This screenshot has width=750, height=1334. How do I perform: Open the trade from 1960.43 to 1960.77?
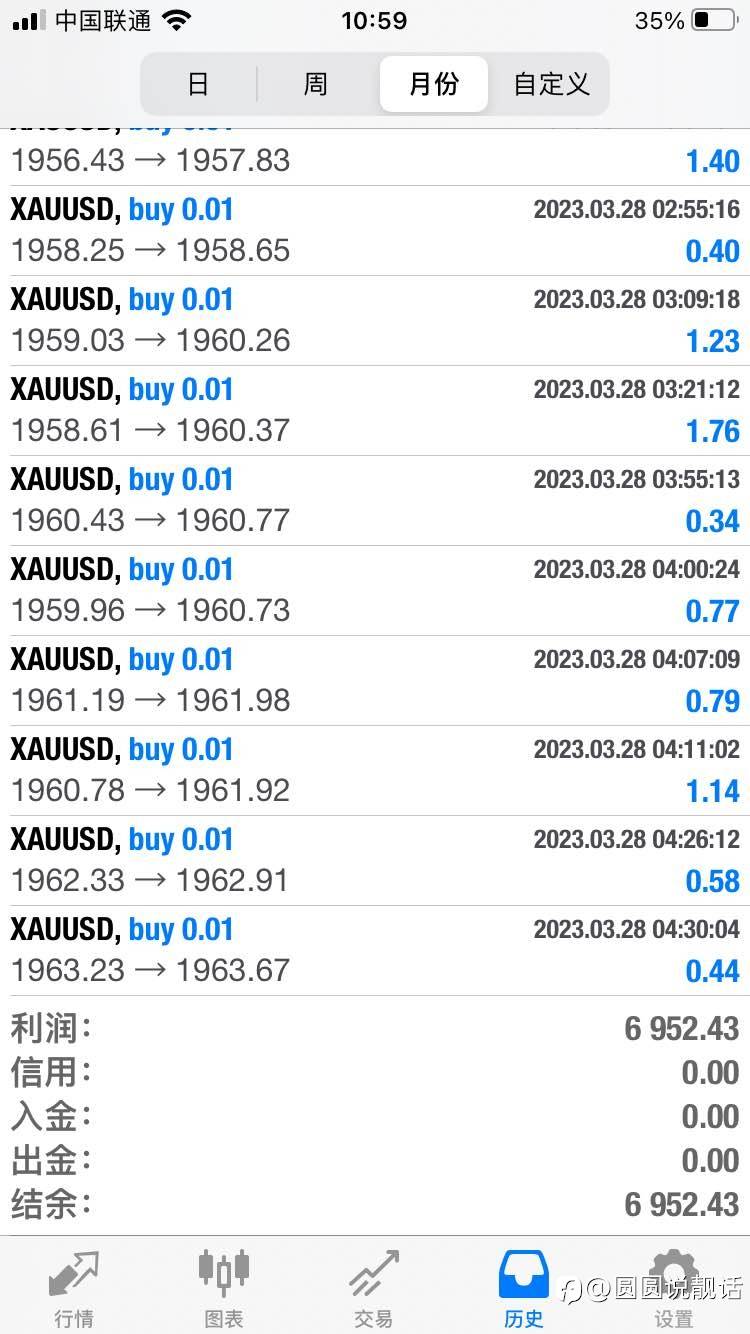coord(375,501)
